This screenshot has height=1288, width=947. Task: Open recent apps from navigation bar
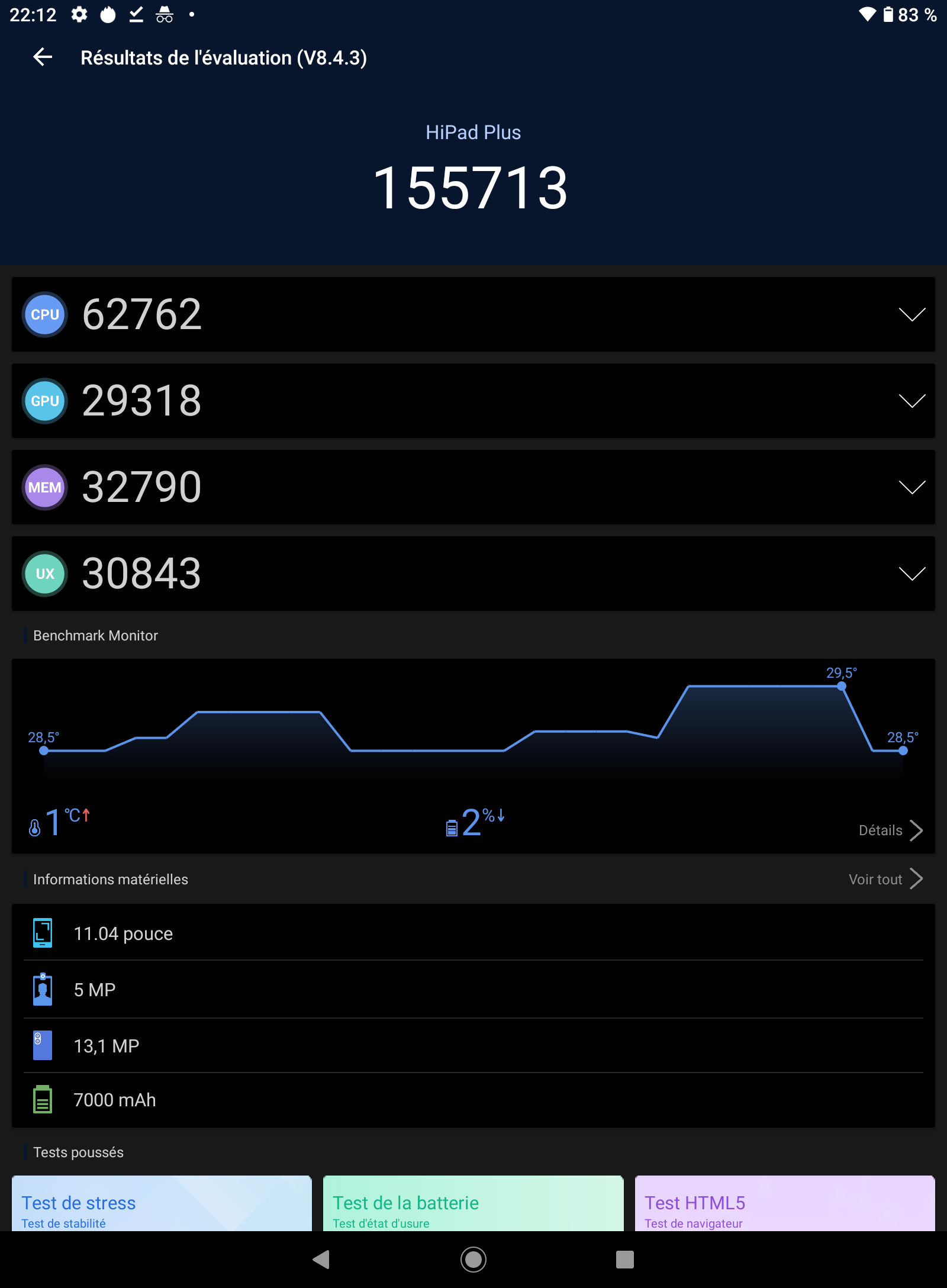(624, 1260)
